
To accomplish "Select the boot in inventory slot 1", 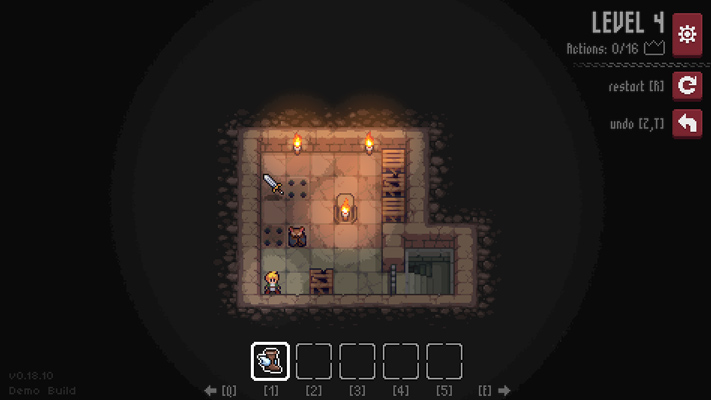I will (x=270, y=361).
